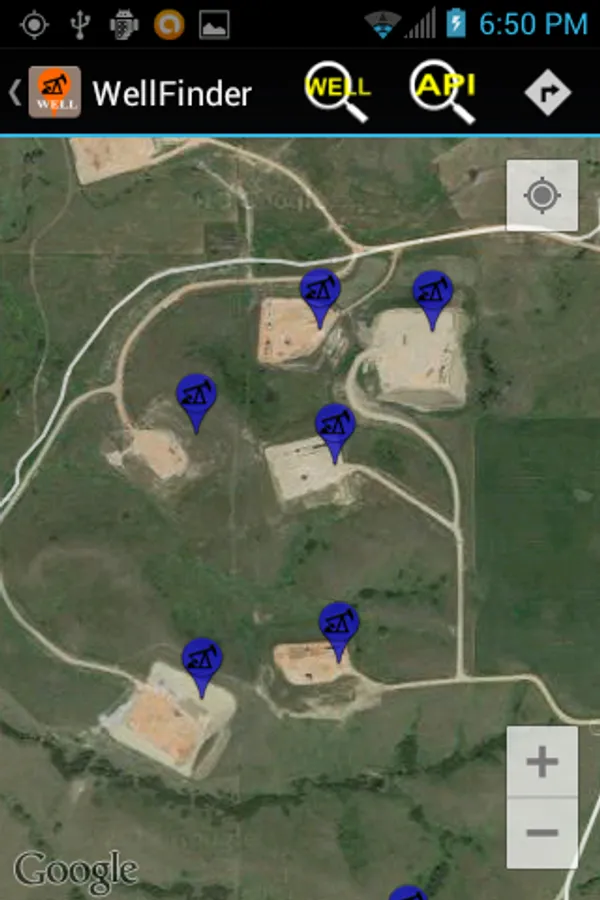Go back via the WellFinder app icon

click(x=55, y=92)
